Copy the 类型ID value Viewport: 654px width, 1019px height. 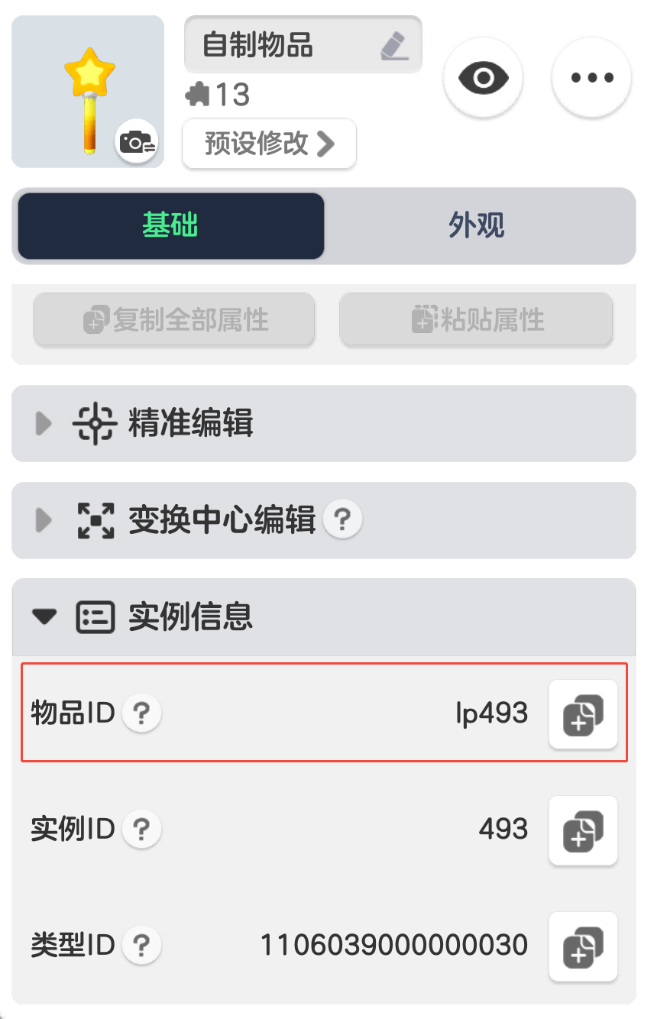[x=583, y=946]
